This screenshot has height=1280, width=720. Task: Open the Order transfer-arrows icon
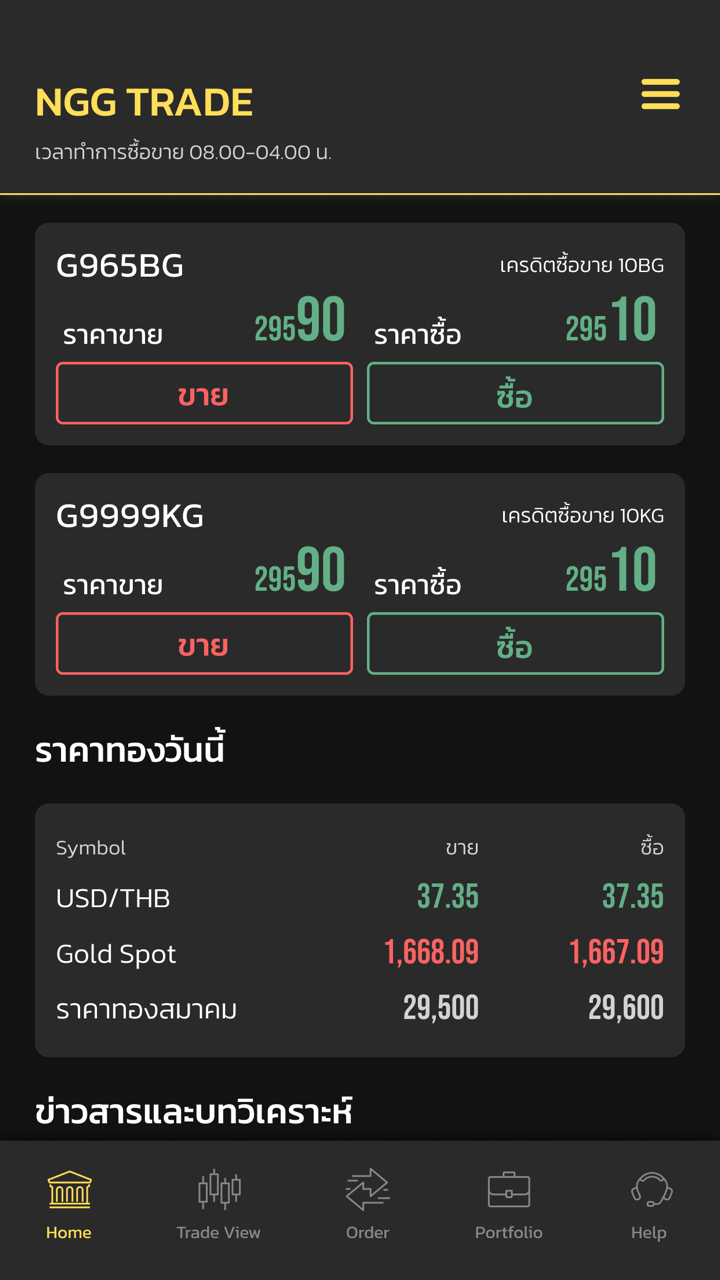pos(368,1188)
